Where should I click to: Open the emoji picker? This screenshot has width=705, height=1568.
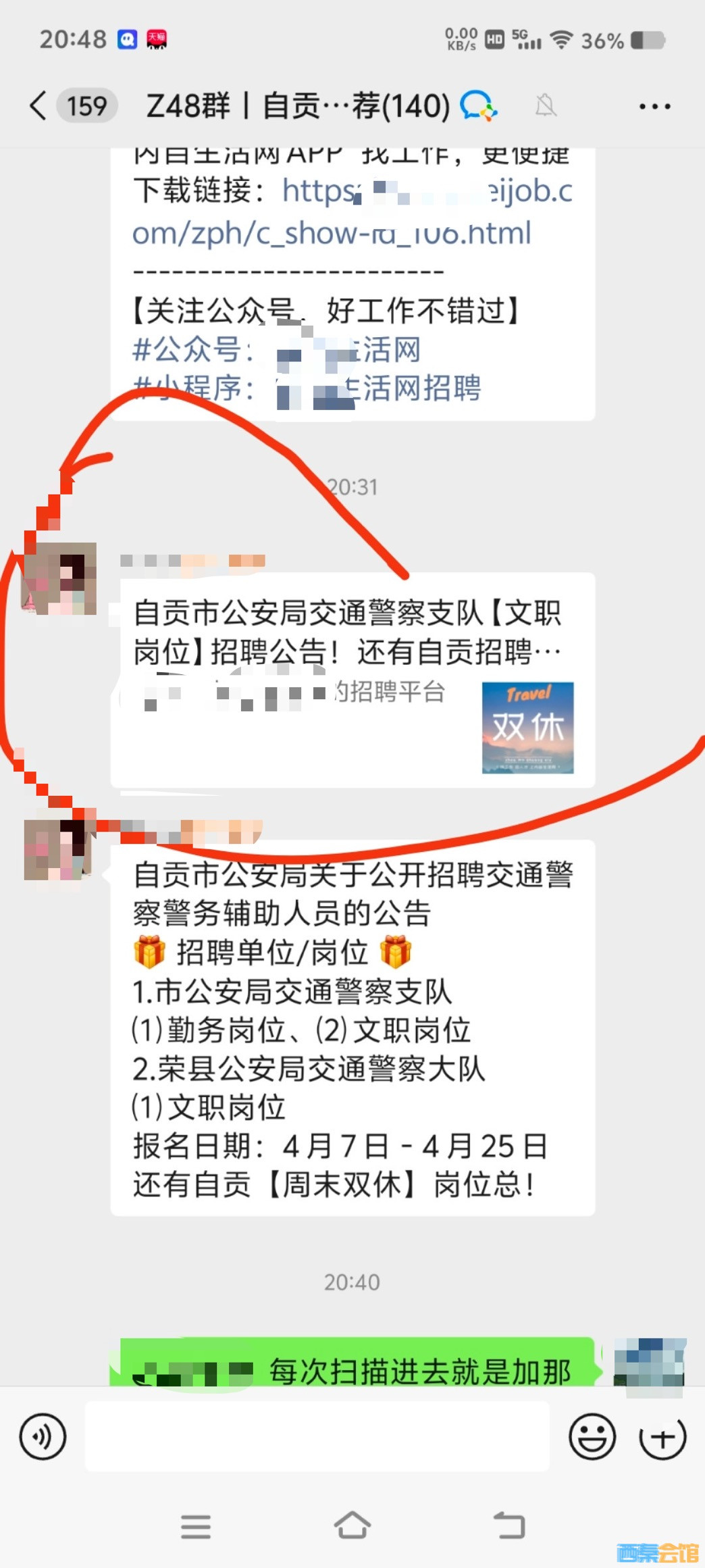(592, 1437)
